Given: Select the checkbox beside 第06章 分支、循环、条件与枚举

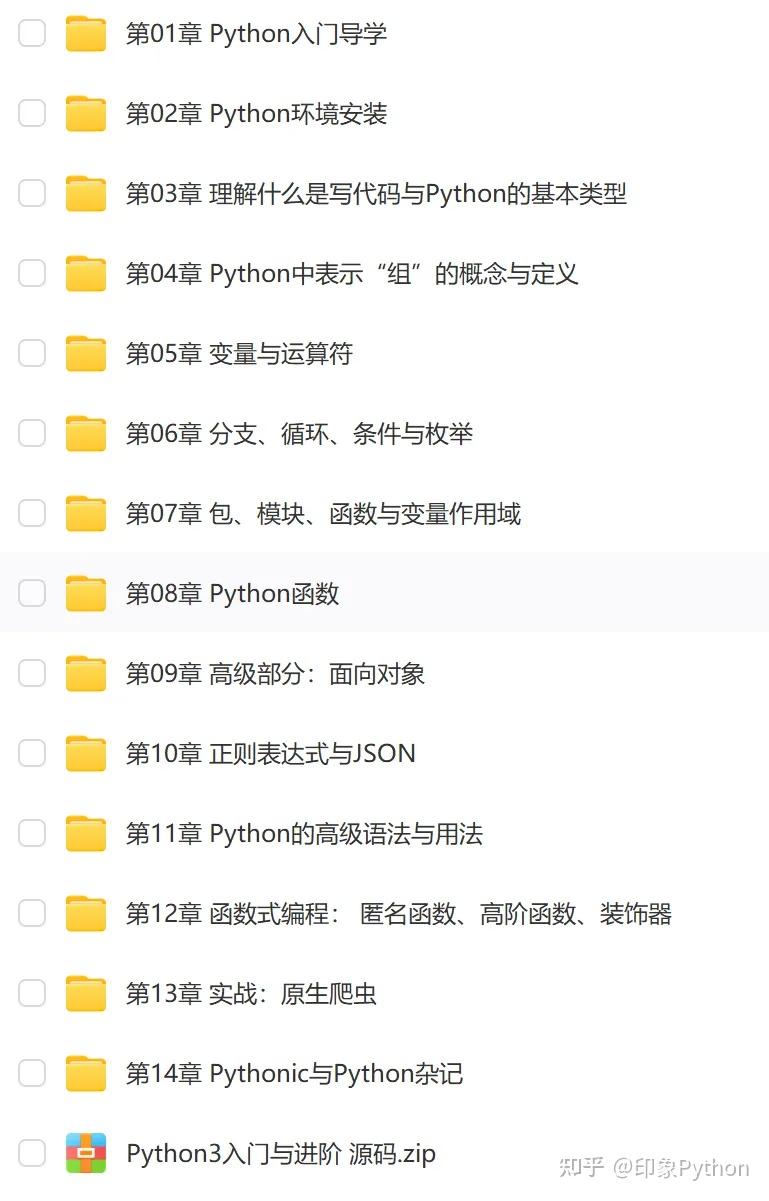Looking at the screenshot, I should pos(31,433).
